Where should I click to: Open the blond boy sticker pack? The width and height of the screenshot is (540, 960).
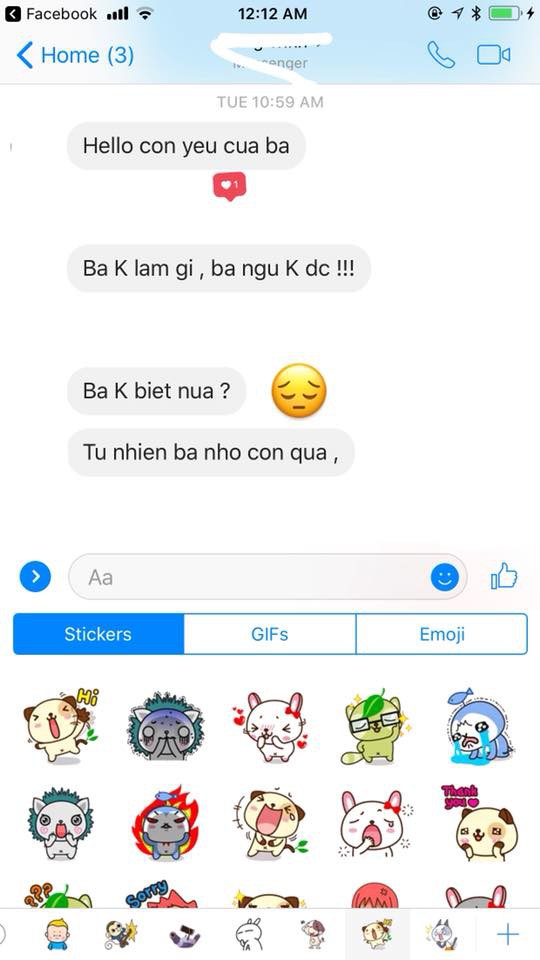pyautogui.click(x=57, y=934)
